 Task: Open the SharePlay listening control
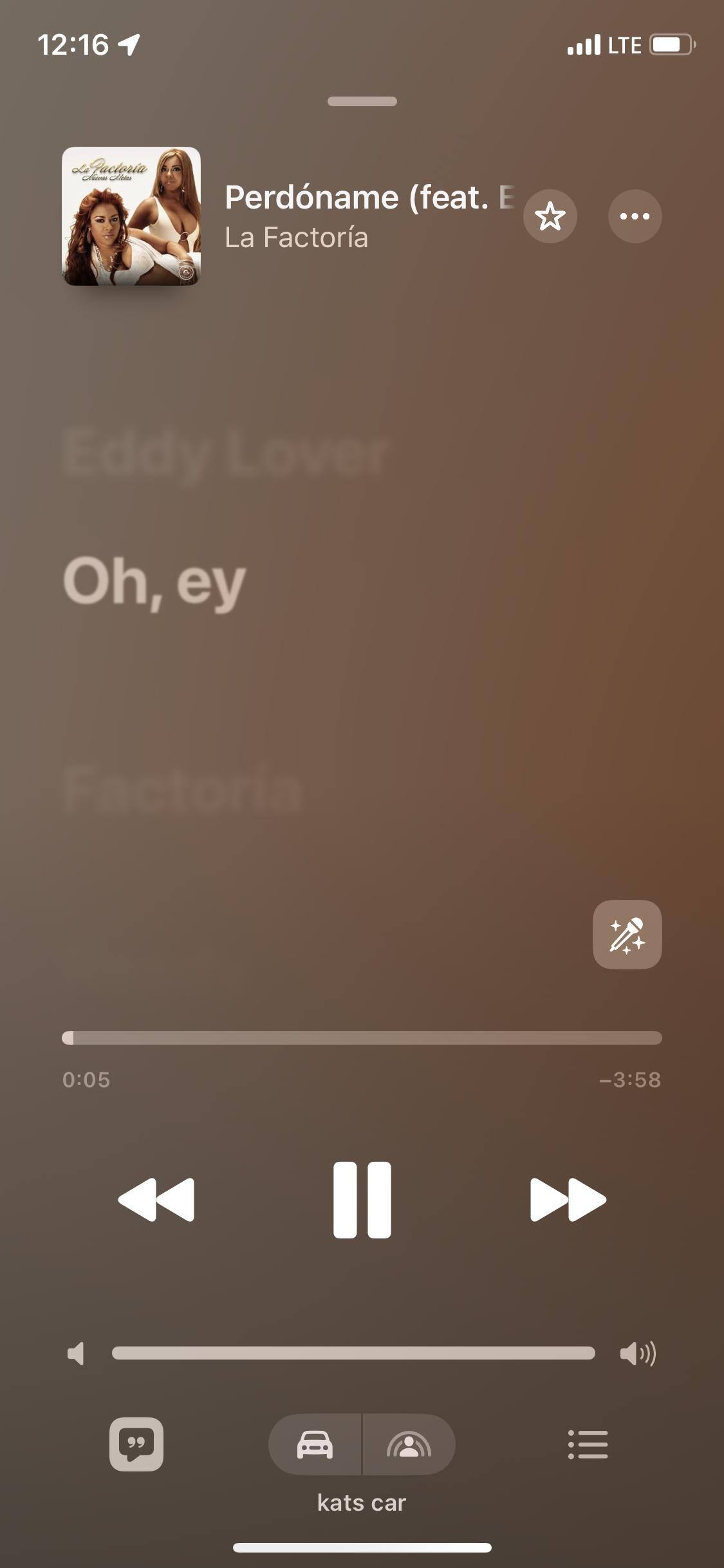tap(409, 1444)
